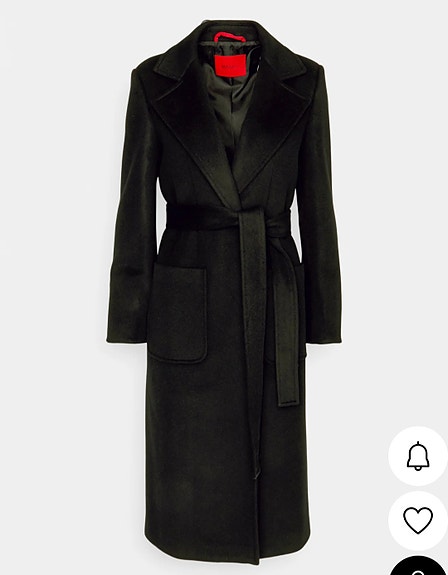Tap the black round button below the heart
The height and width of the screenshot is (575, 448).
click(419, 566)
